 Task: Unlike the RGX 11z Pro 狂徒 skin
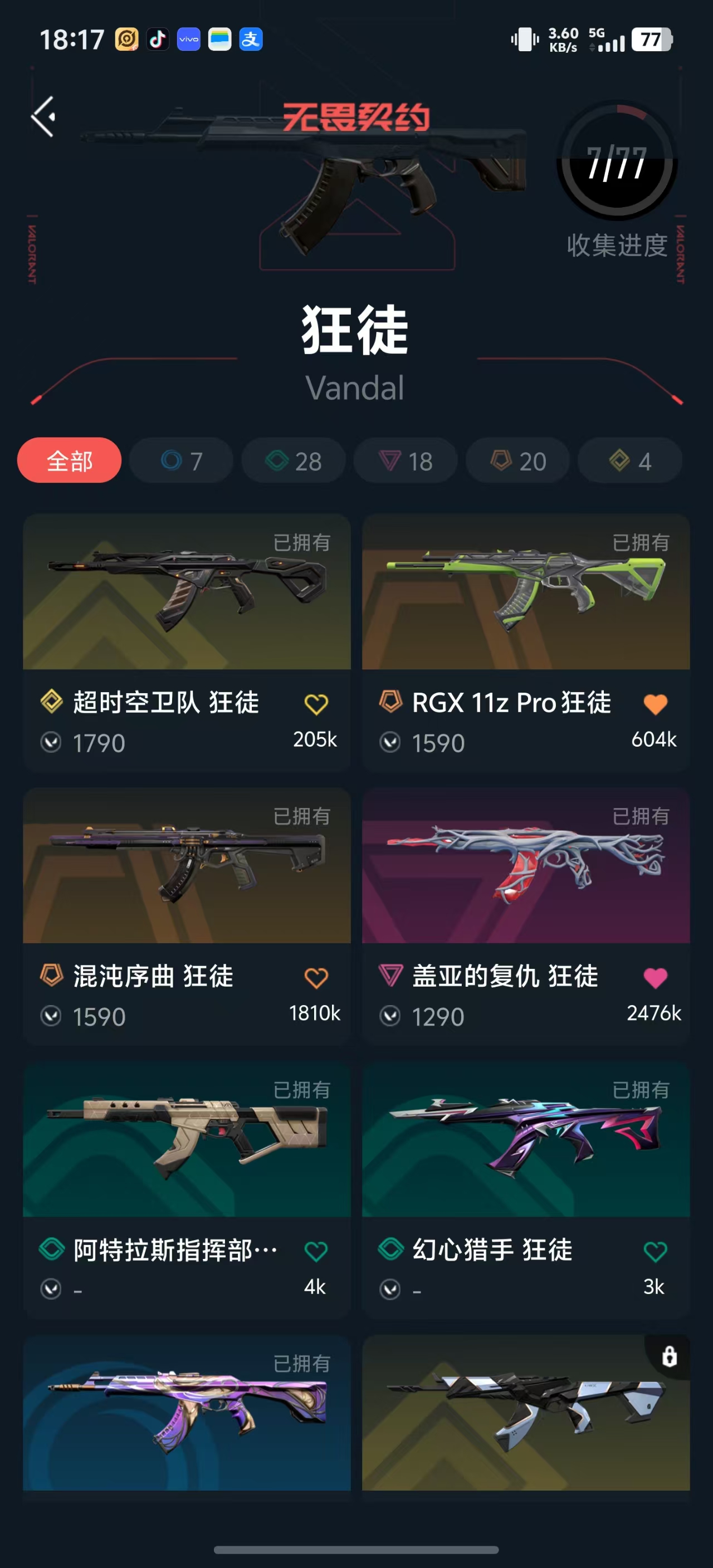point(655,704)
